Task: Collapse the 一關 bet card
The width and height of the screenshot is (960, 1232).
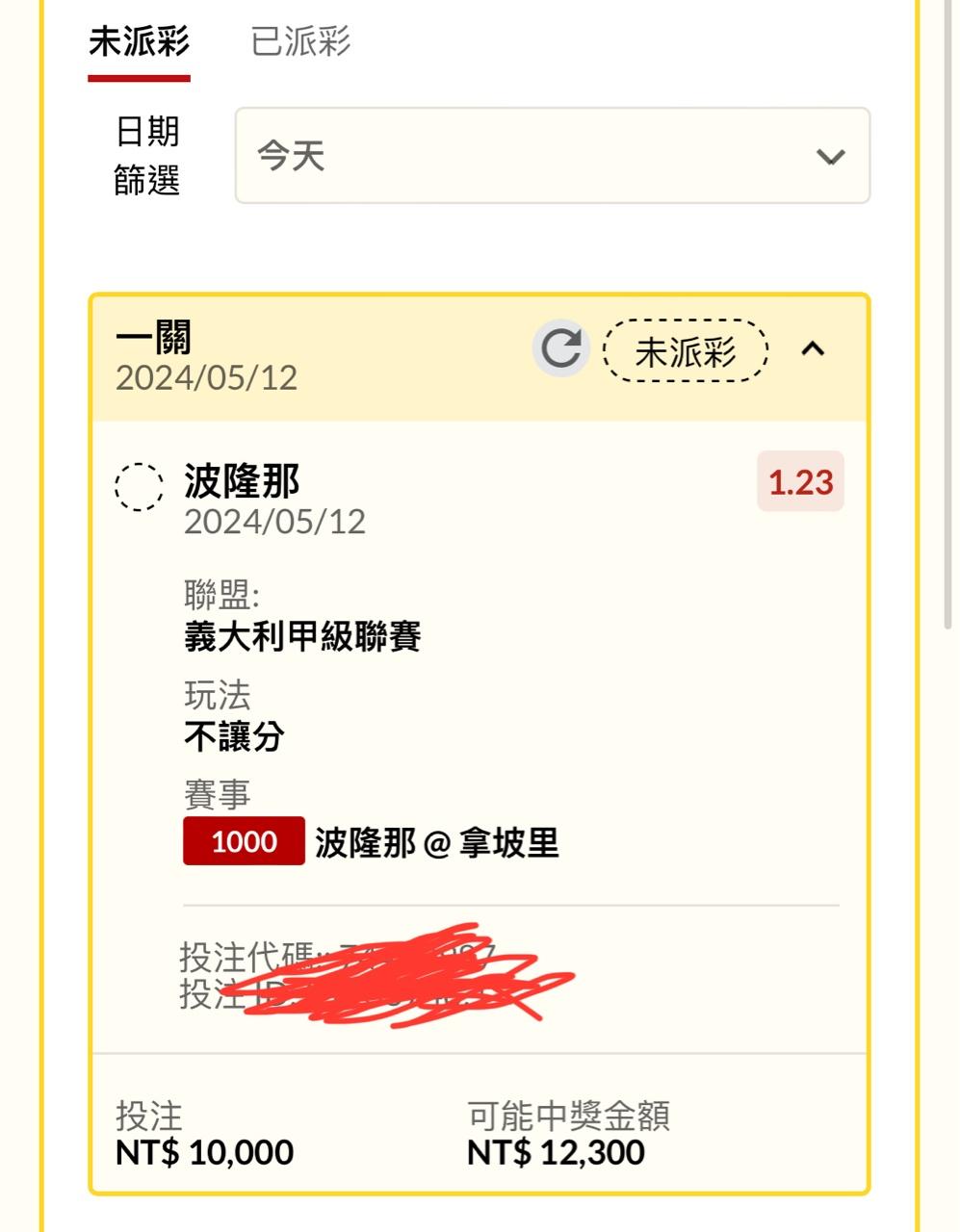Action: click(x=813, y=348)
